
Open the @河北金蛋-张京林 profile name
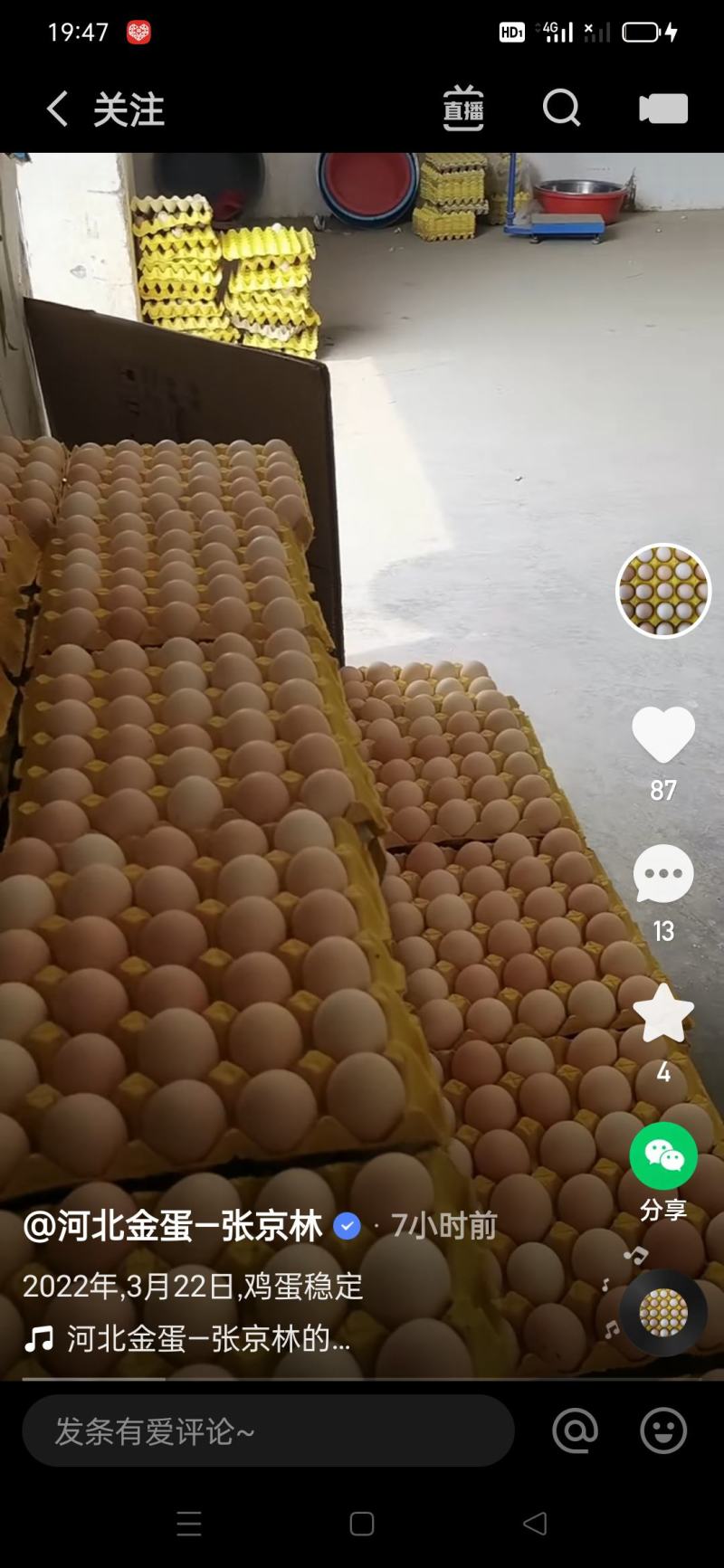tap(172, 1227)
